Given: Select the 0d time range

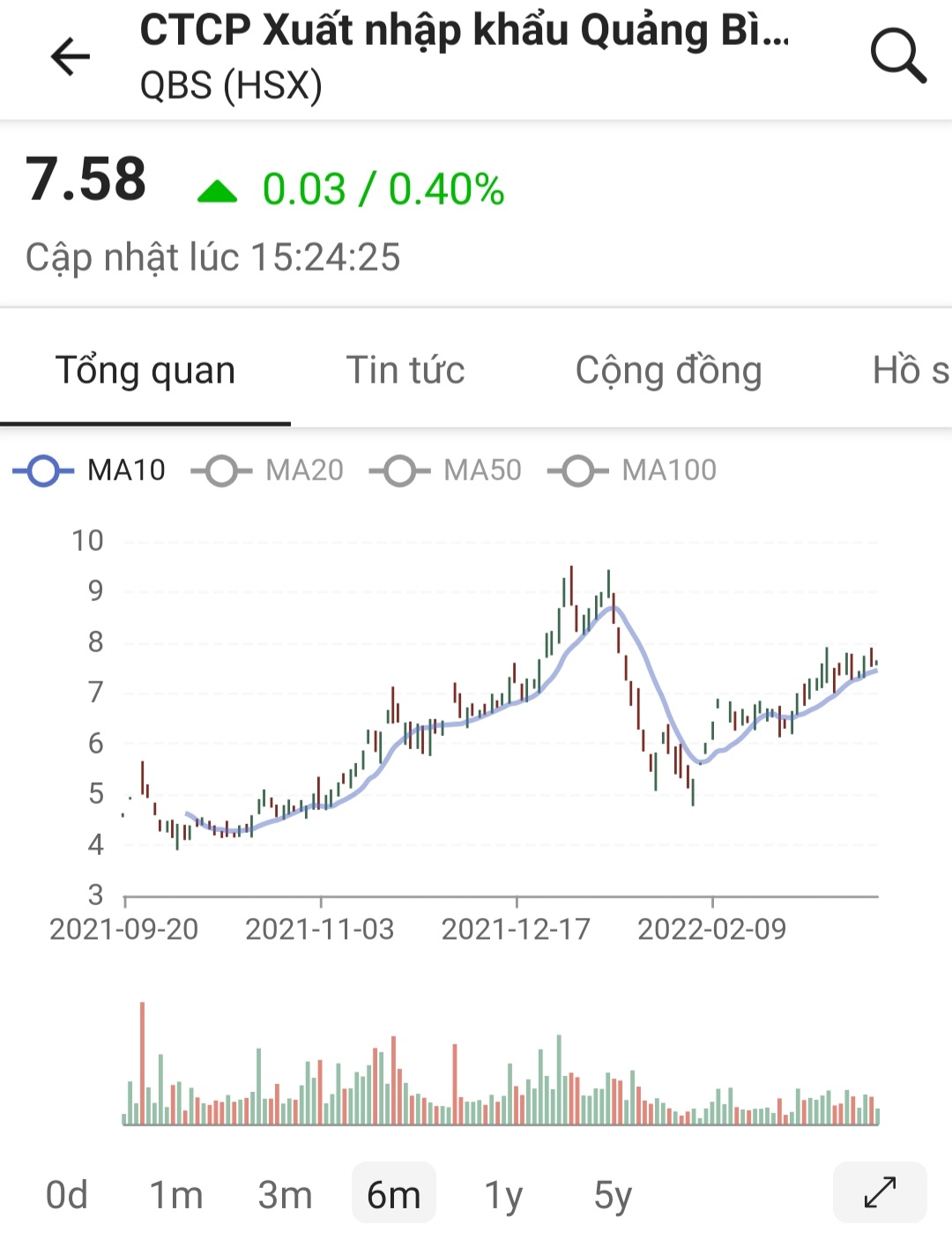Looking at the screenshot, I should click(x=67, y=1195).
